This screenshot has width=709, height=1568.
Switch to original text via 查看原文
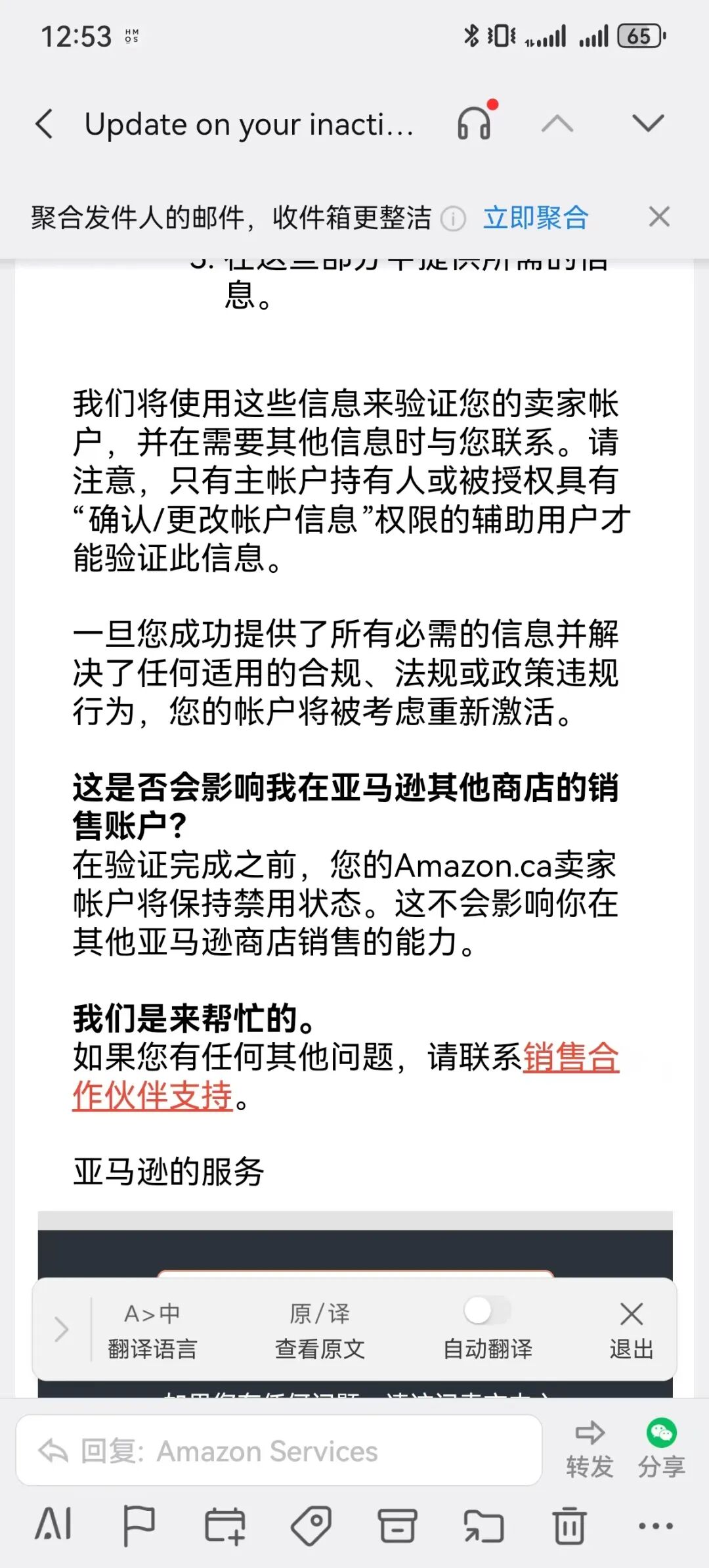(320, 1330)
